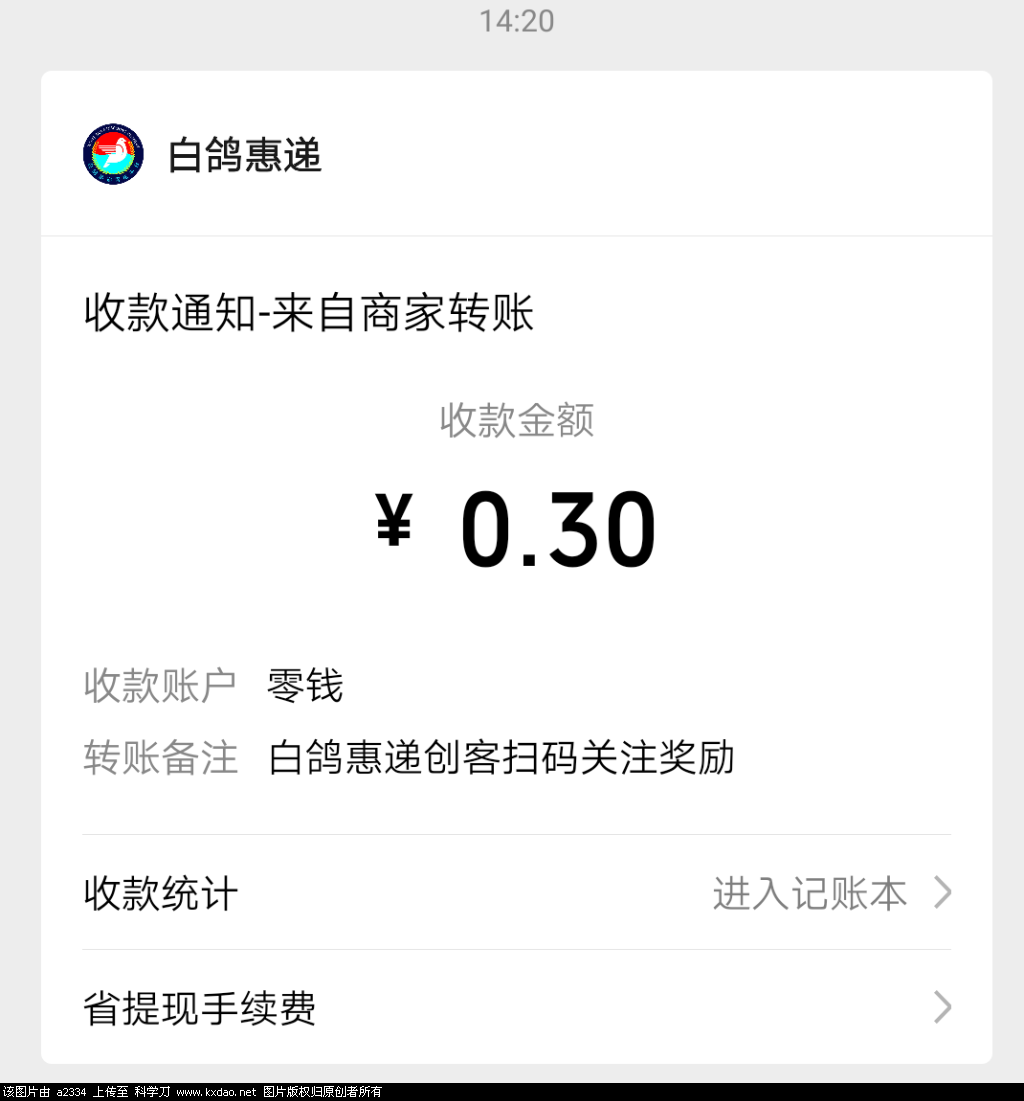Tap the 14:20 status bar clock
This screenshot has width=1024, height=1101.
[x=517, y=22]
